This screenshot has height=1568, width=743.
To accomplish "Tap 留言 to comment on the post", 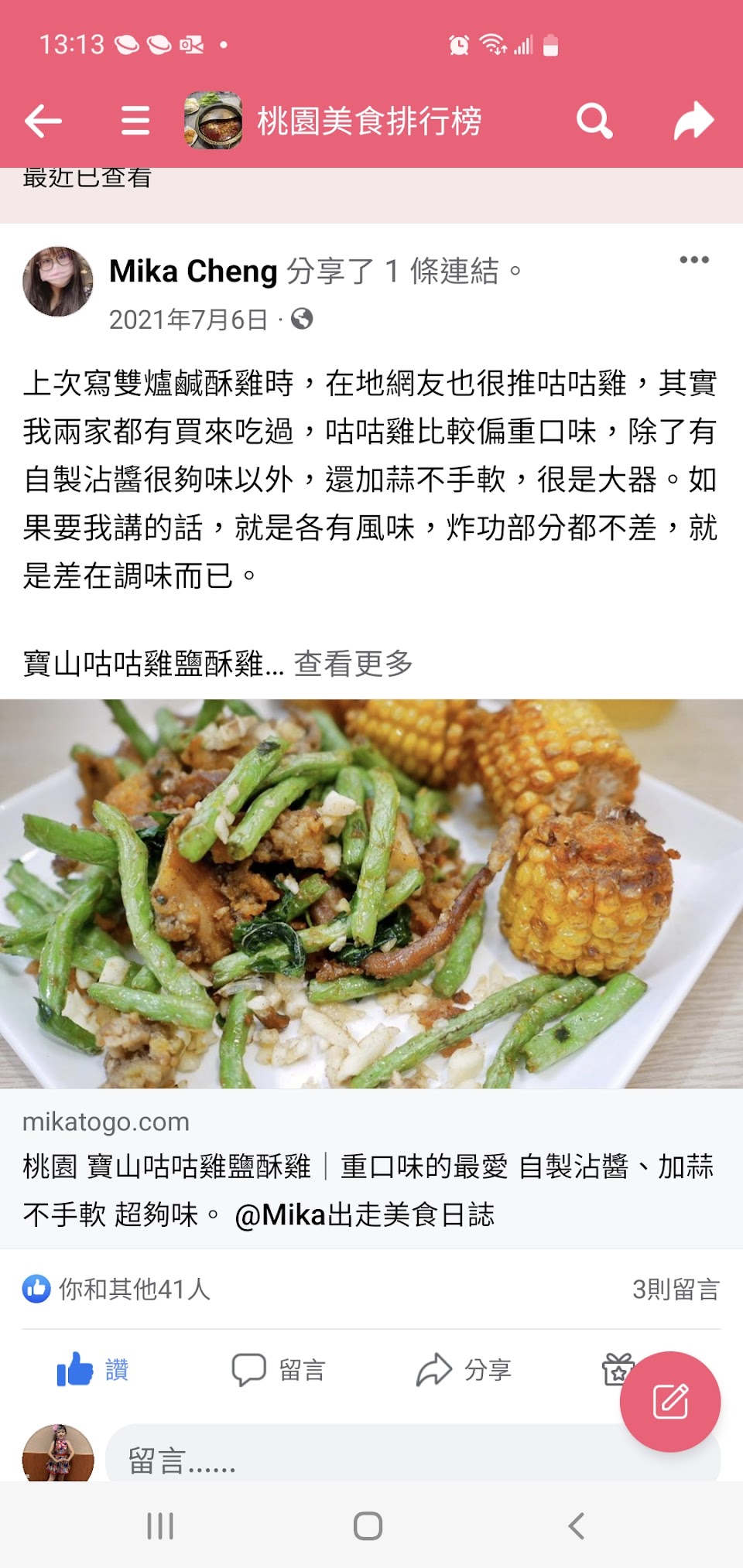I will (279, 1370).
